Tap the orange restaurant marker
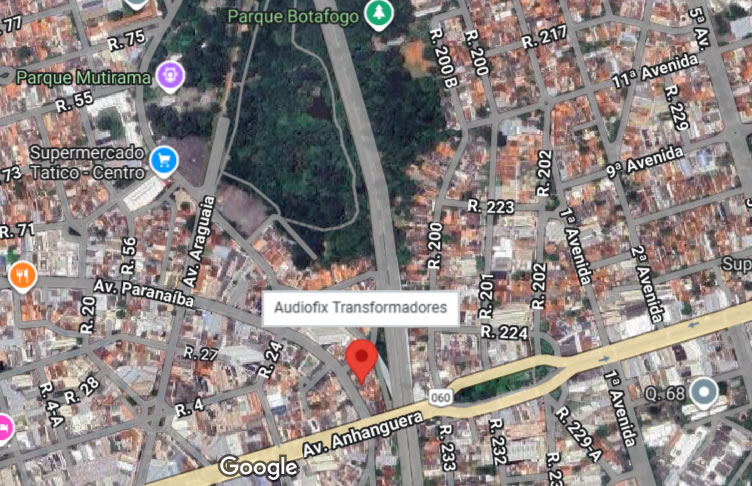752x486 pixels. point(22,274)
